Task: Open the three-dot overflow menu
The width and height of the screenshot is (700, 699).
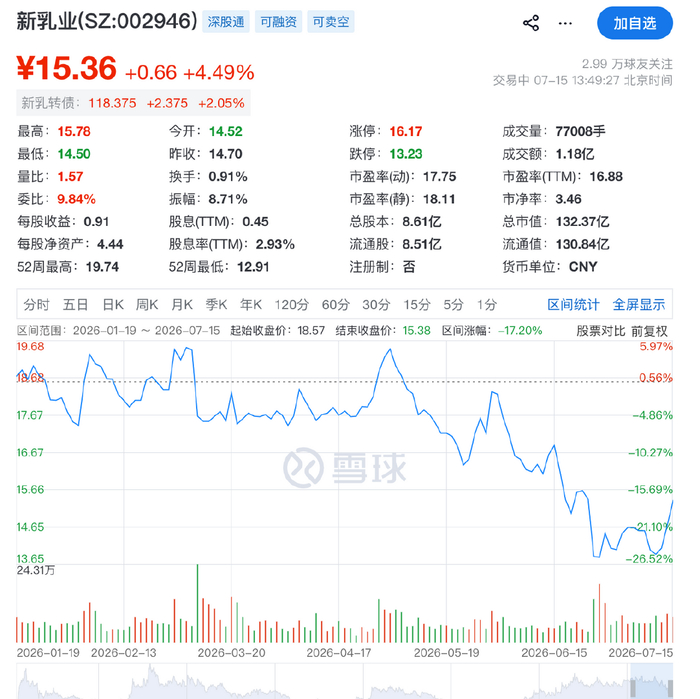Action: (565, 23)
